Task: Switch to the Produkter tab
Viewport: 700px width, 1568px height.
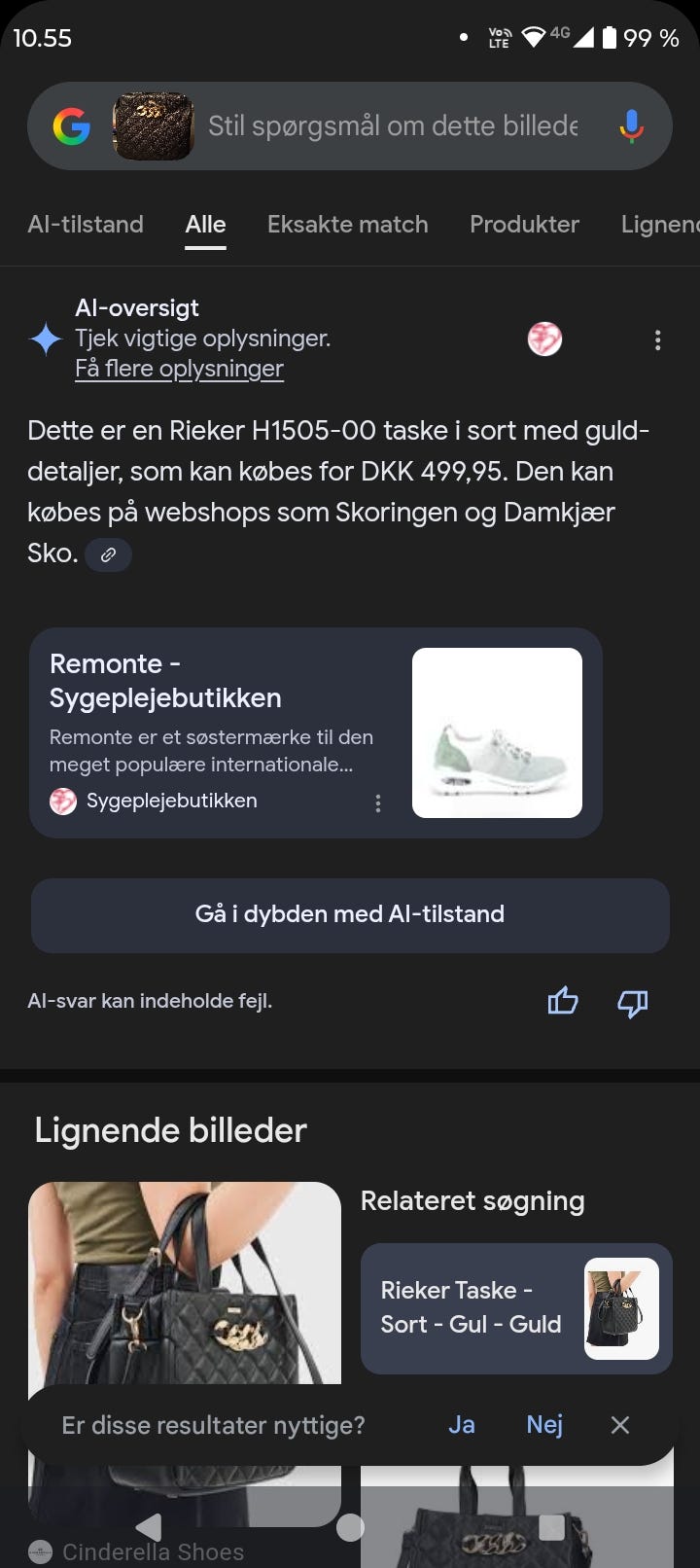Action: (524, 224)
